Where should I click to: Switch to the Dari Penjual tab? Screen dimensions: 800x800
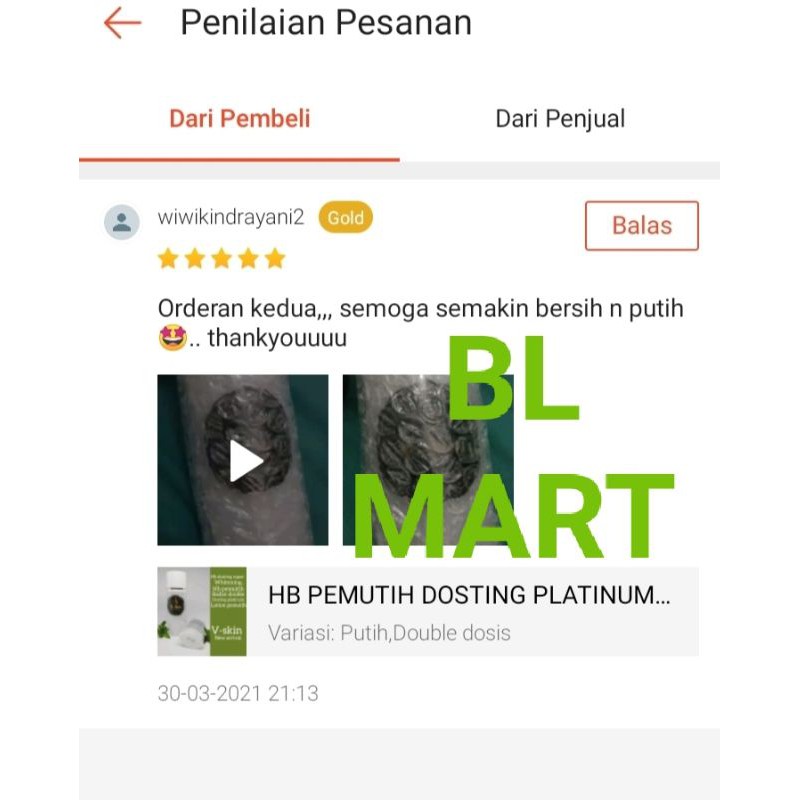point(560,119)
